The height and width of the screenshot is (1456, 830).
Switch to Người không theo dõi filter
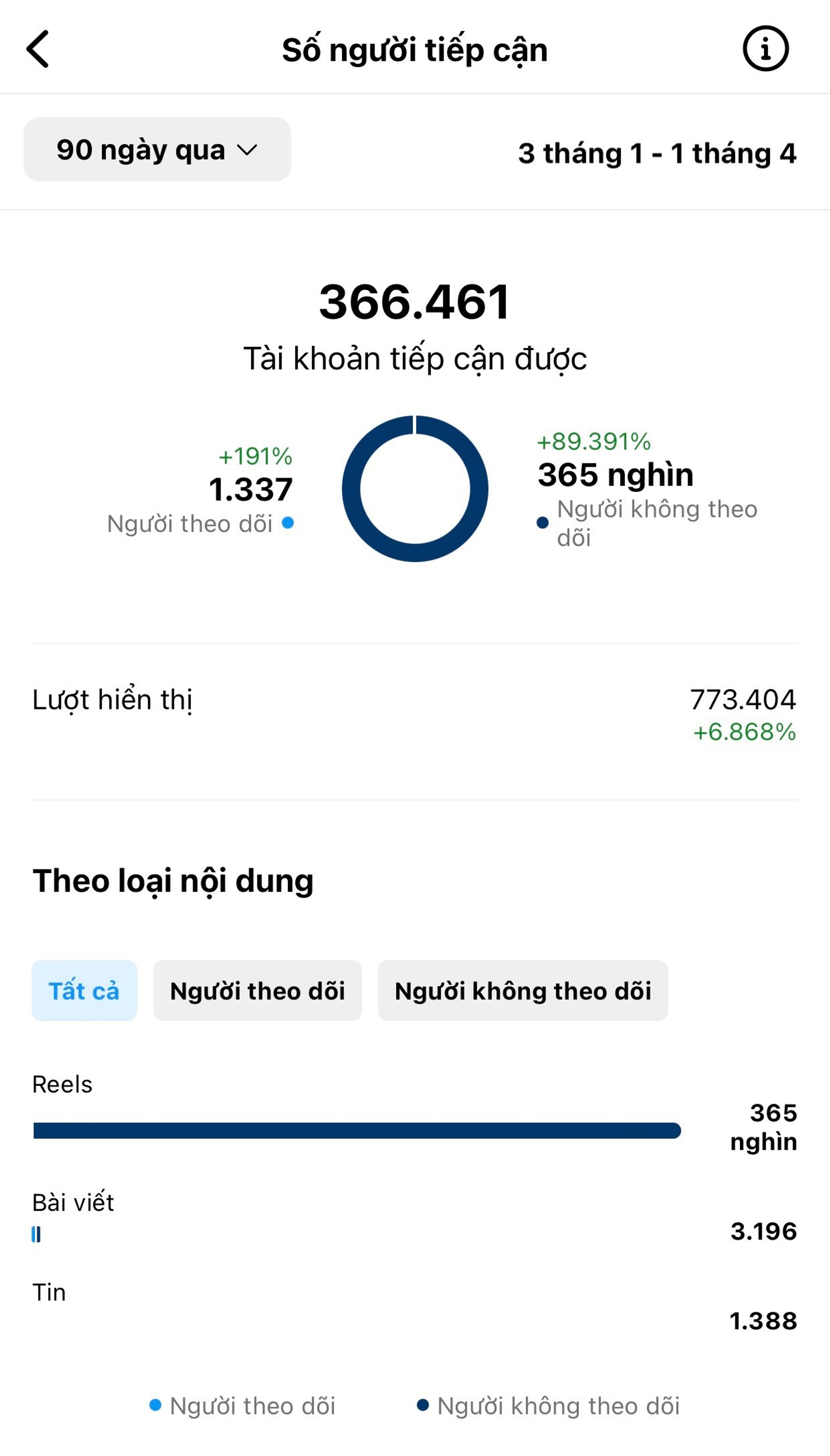pyautogui.click(x=523, y=990)
